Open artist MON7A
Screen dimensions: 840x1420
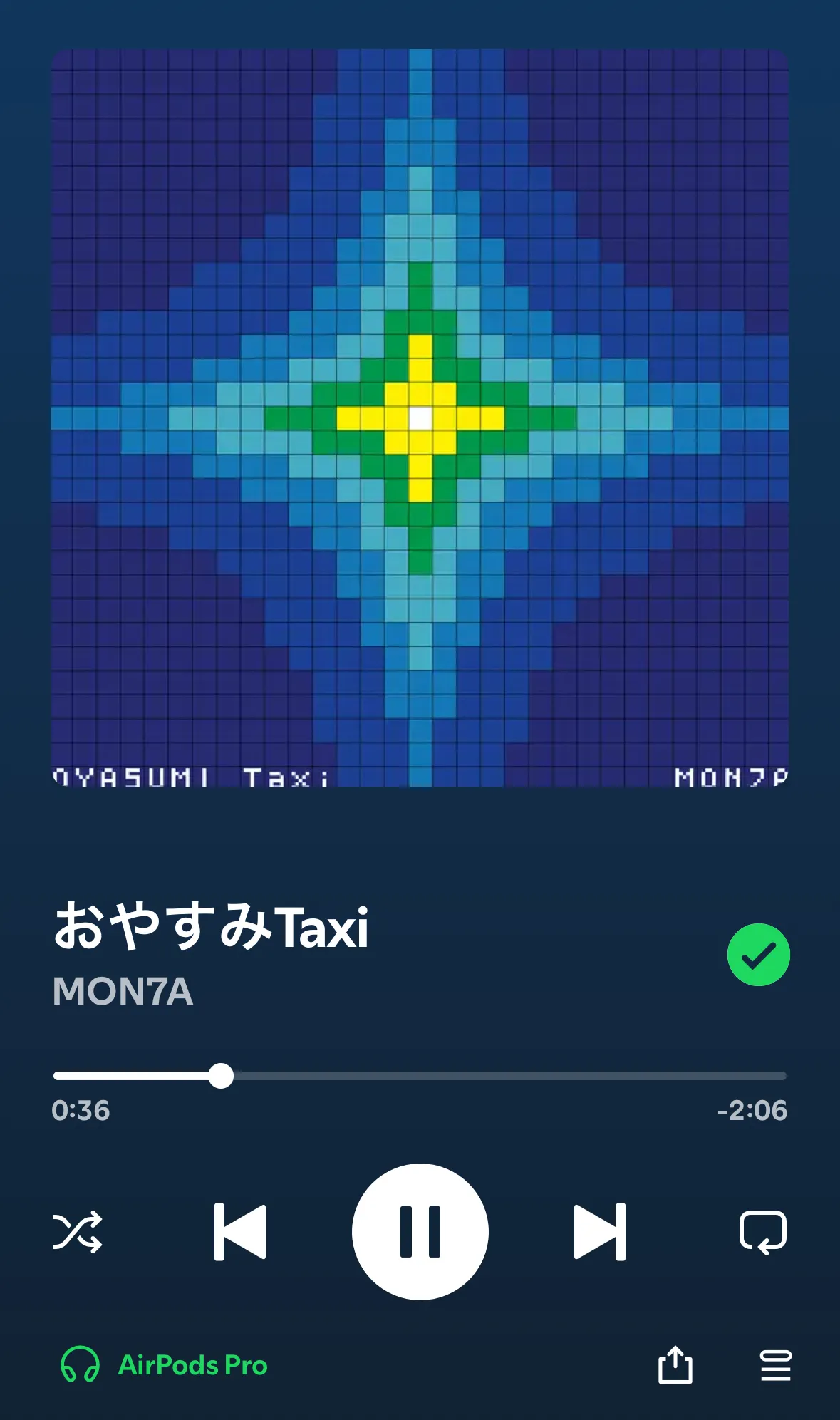click(123, 991)
